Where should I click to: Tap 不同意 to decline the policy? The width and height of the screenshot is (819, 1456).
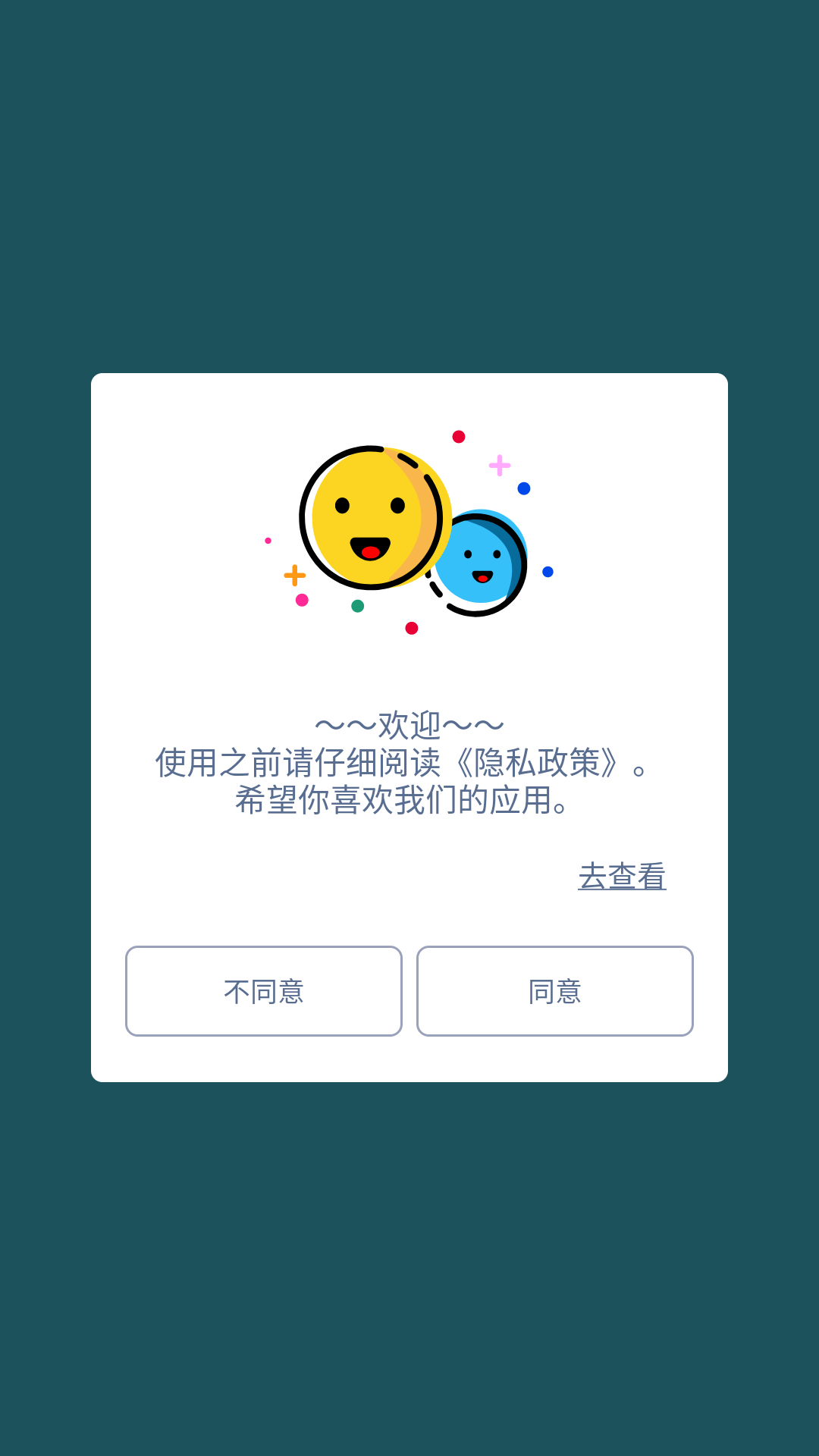(x=264, y=991)
